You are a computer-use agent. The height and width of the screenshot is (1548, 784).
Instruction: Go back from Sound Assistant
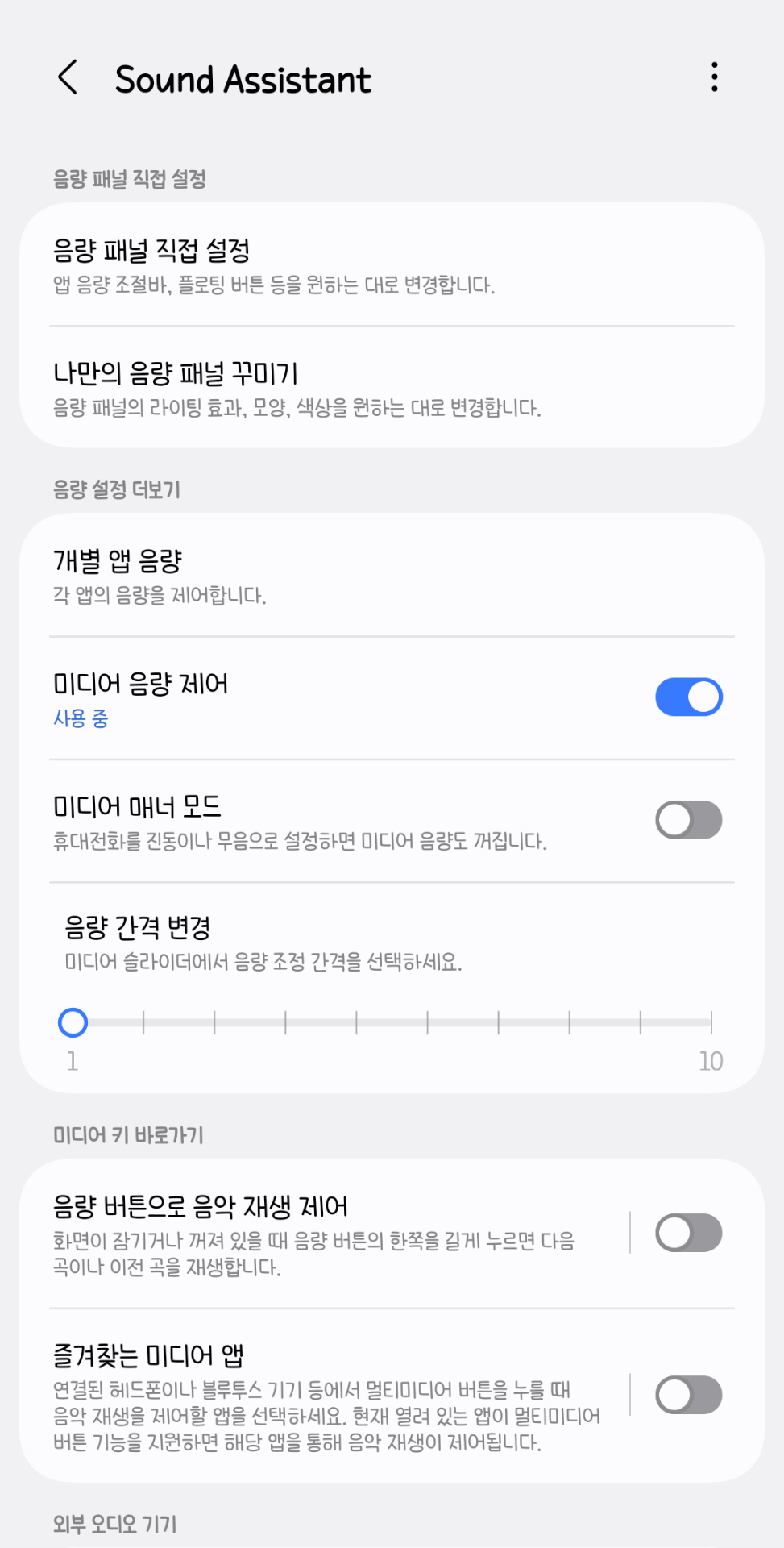point(68,77)
